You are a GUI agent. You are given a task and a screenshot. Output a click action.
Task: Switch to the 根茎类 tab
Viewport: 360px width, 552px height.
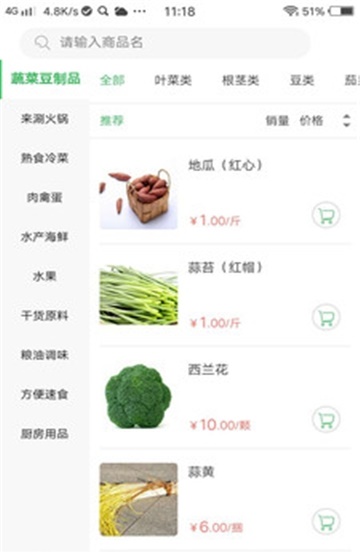coord(241,80)
